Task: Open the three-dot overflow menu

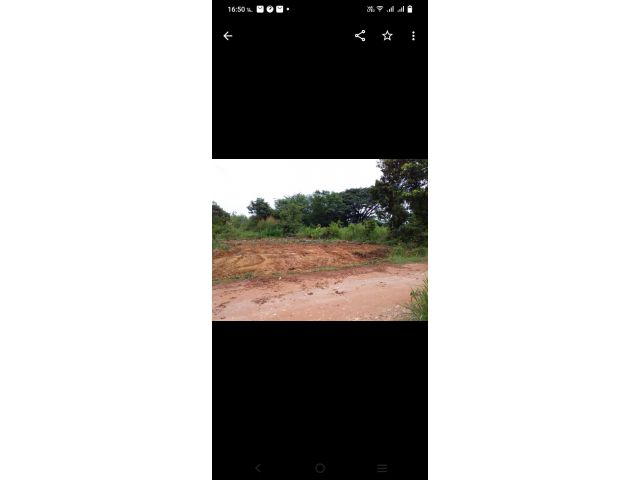Action: [413, 36]
